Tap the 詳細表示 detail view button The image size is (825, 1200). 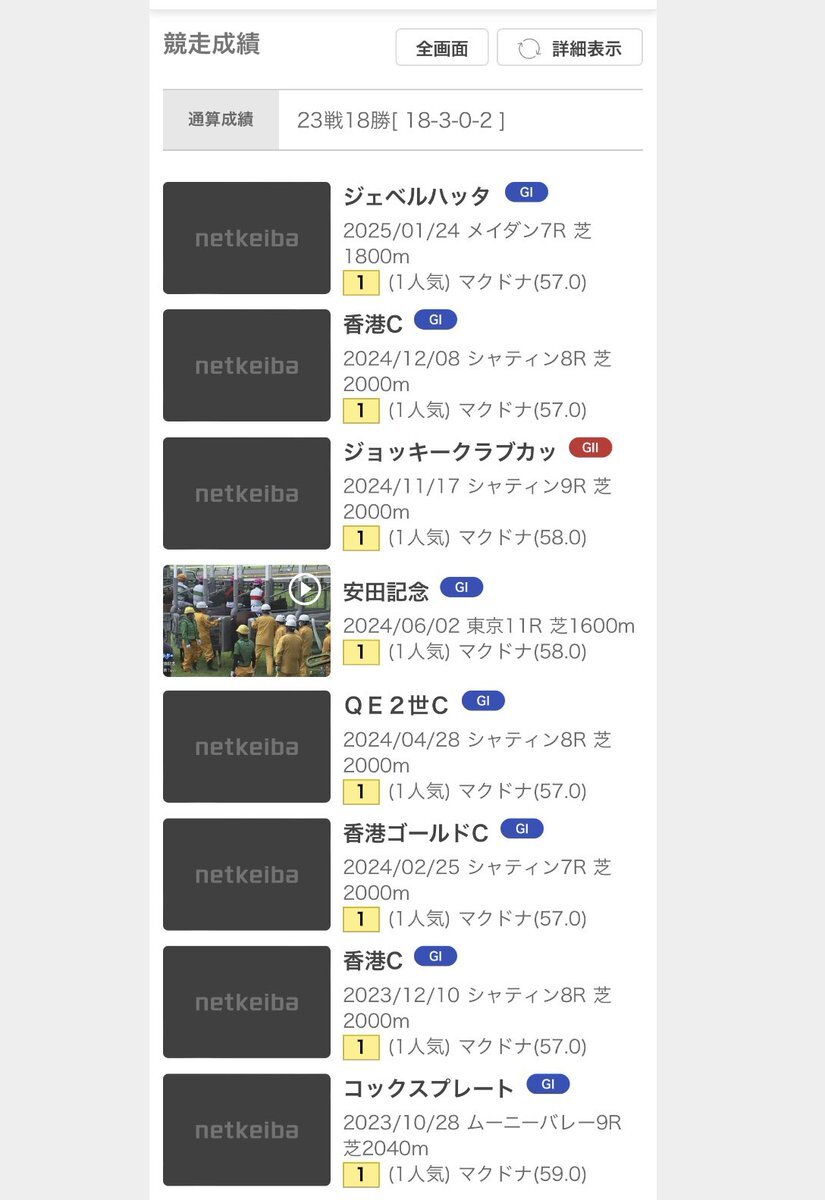tap(569, 48)
